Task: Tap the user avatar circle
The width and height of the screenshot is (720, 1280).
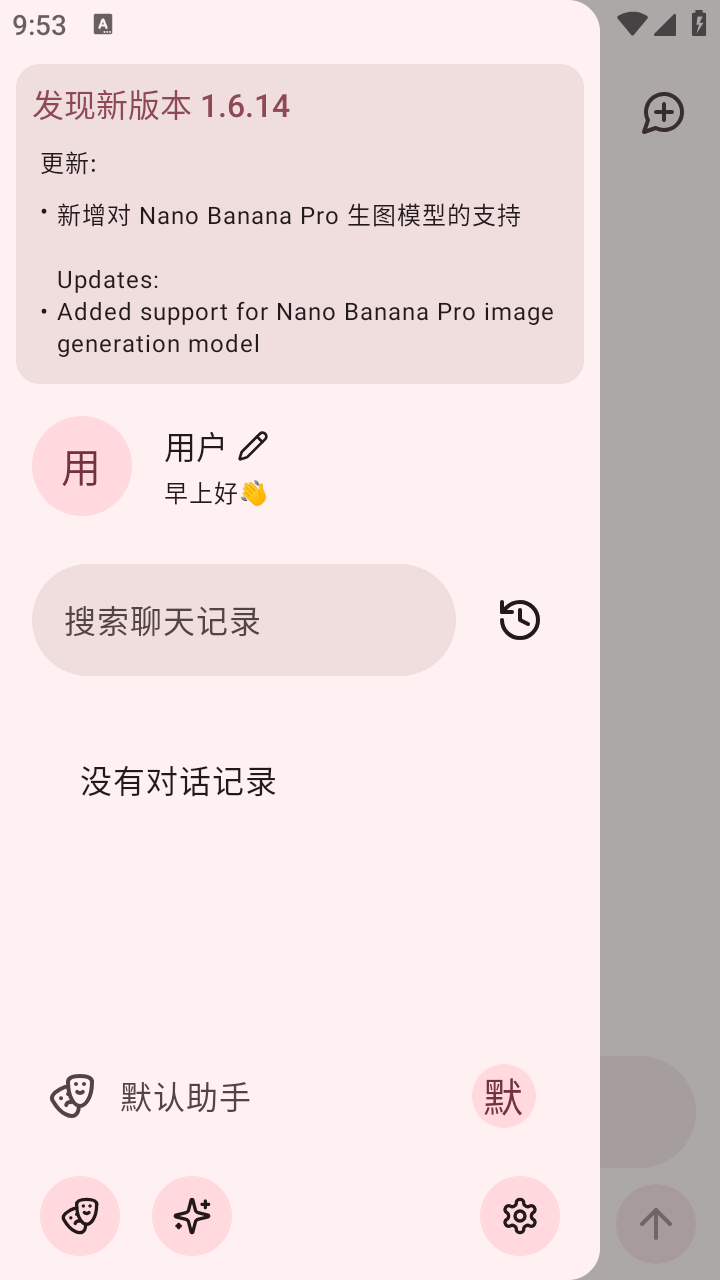Action: pyautogui.click(x=82, y=466)
